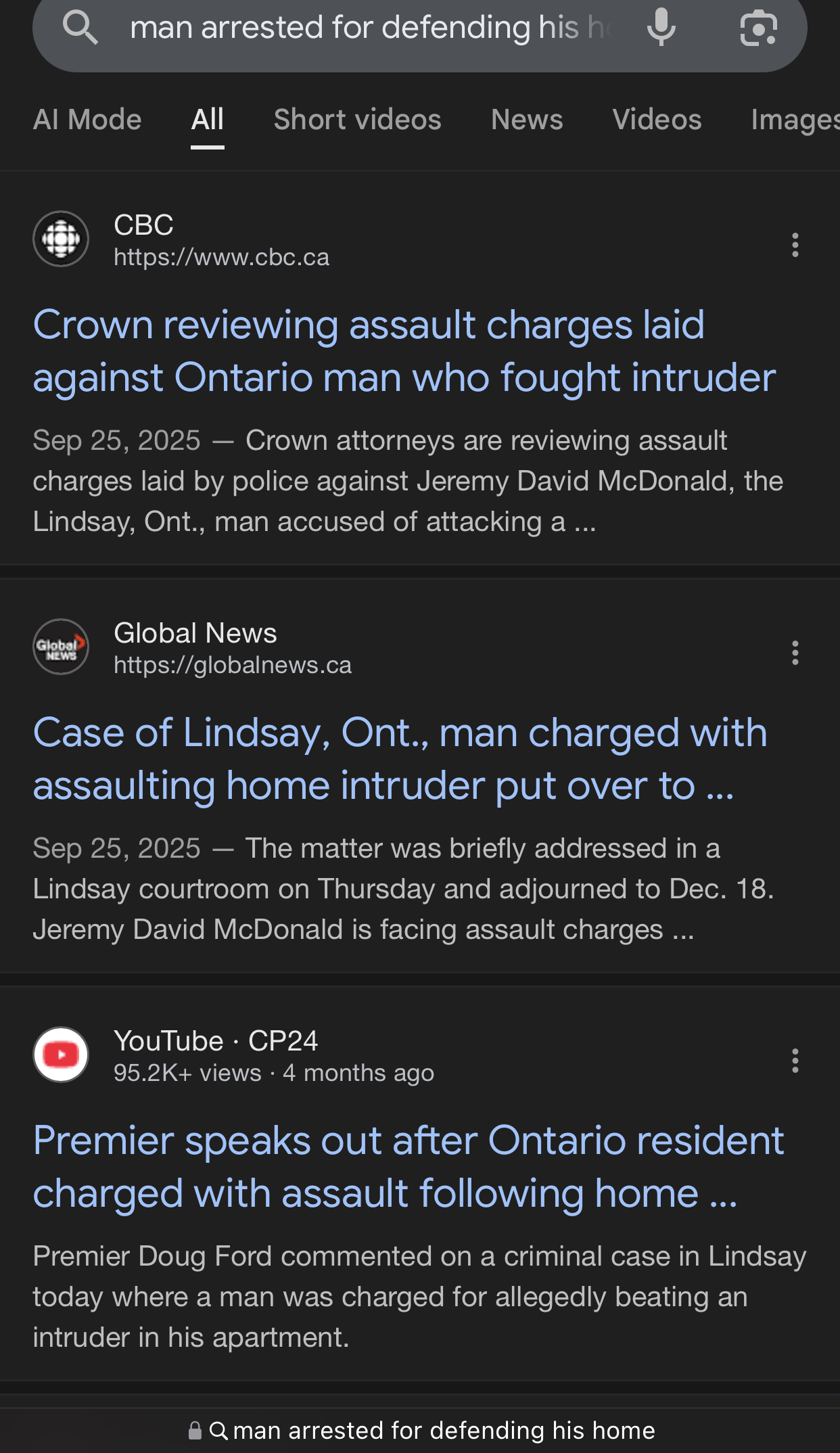Switch to the News tab
840x1453 pixels.
click(x=527, y=120)
